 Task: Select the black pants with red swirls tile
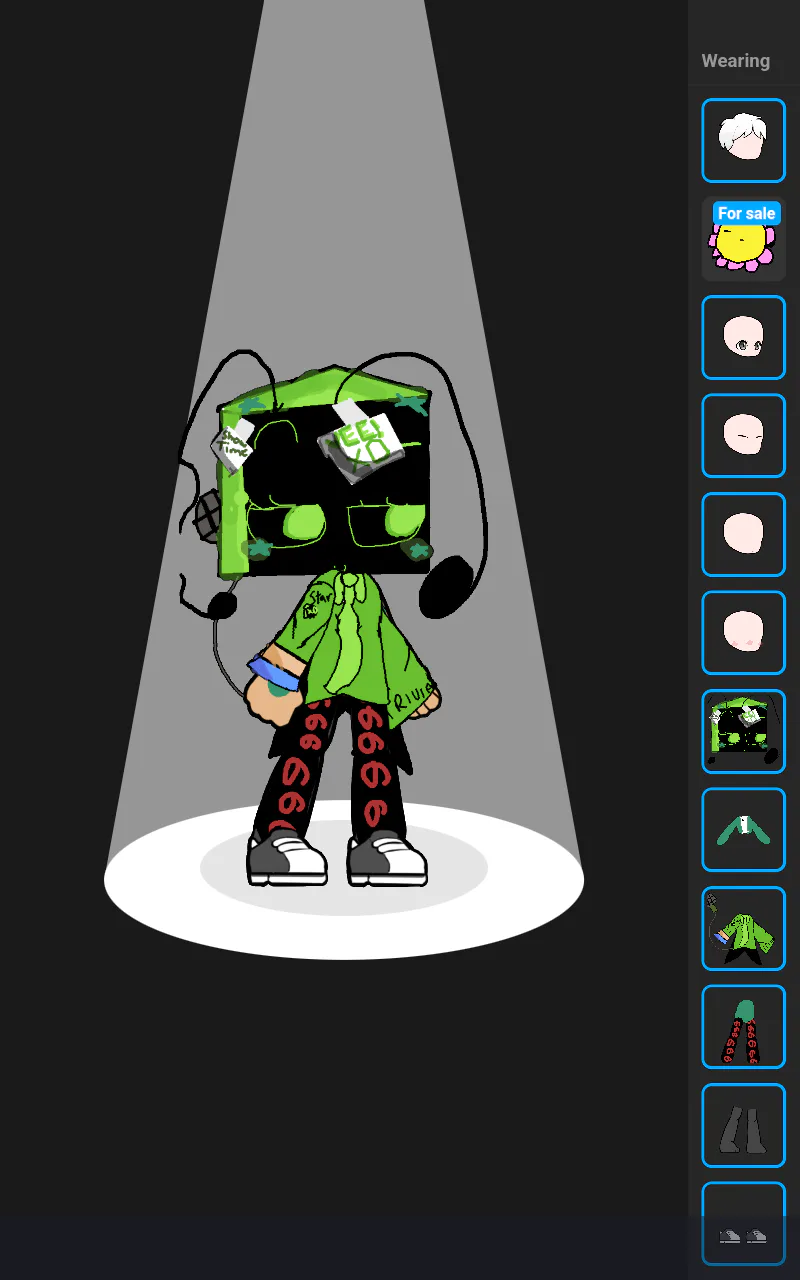coord(743,1027)
